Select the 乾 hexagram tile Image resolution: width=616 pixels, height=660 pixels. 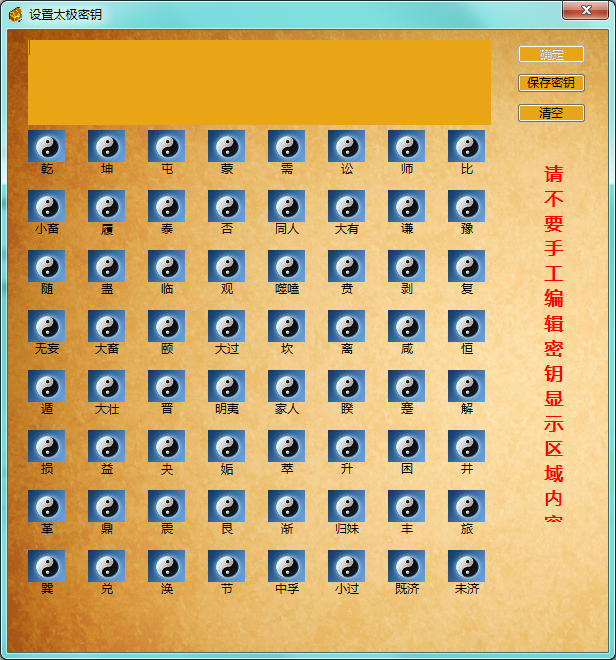[x=47, y=146]
